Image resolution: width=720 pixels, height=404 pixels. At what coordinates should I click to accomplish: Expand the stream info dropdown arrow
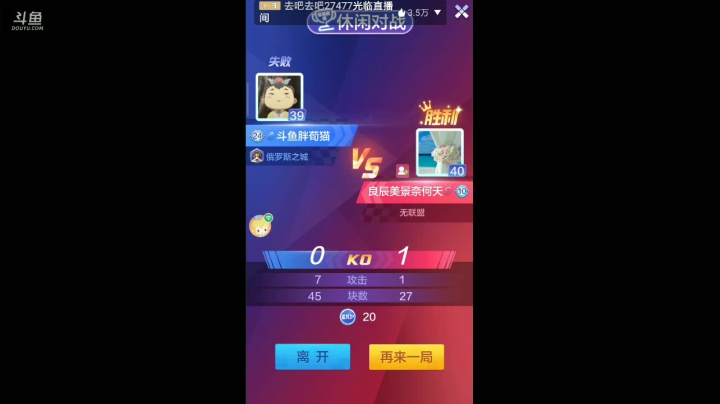point(437,12)
